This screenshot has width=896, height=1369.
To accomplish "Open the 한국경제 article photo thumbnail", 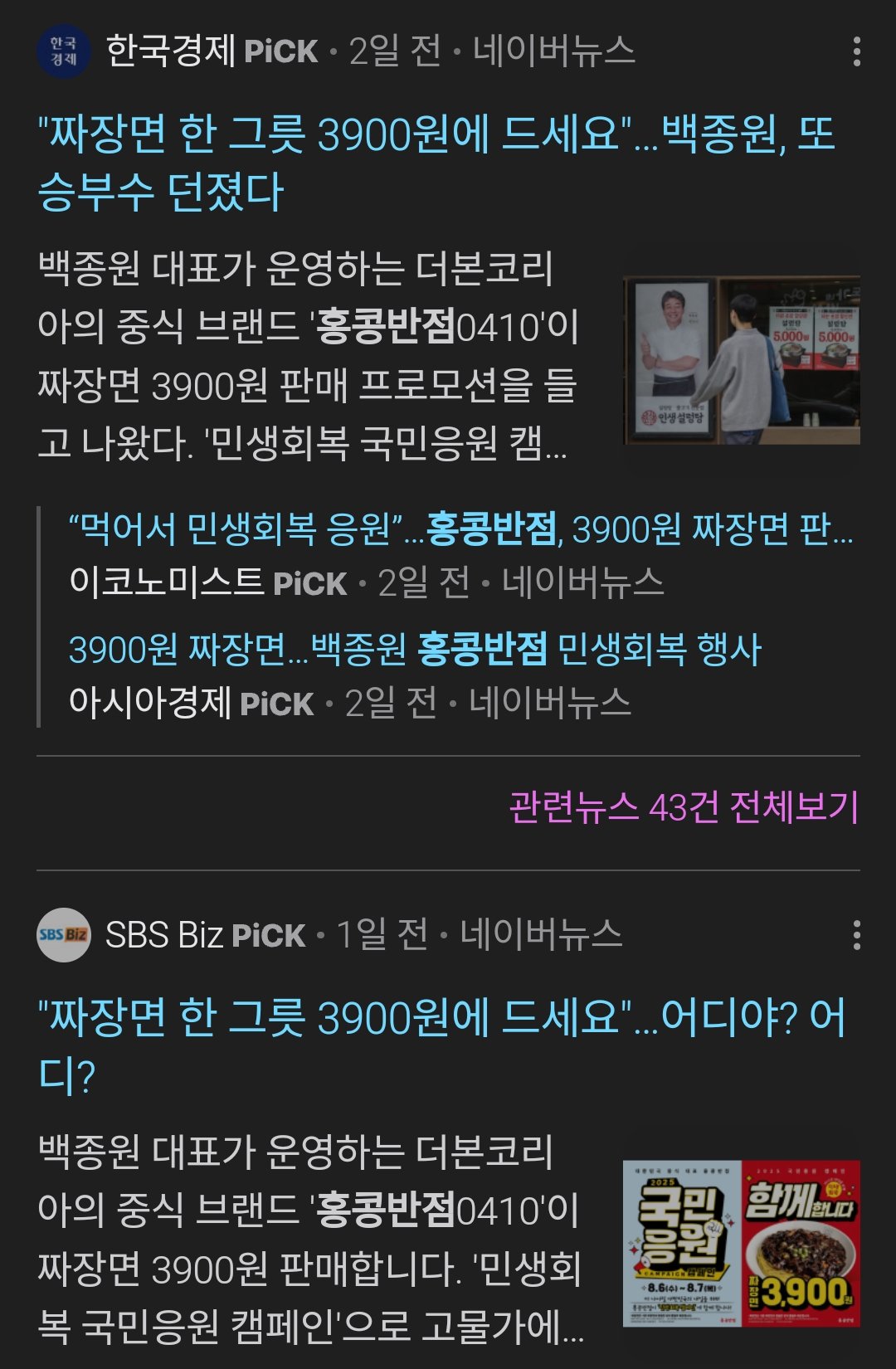I will (x=741, y=360).
